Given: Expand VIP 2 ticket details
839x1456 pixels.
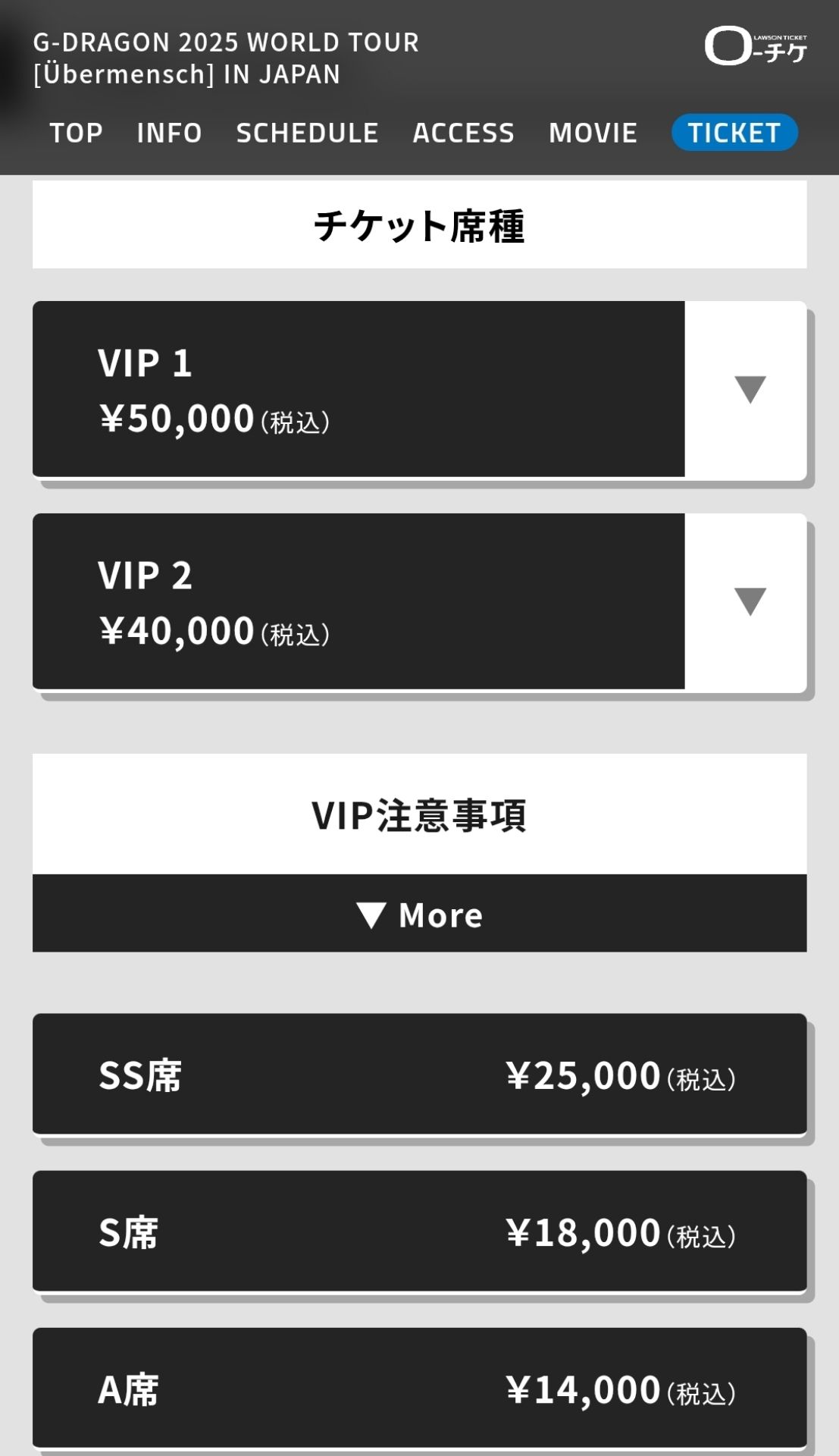Looking at the screenshot, I should (x=749, y=601).
